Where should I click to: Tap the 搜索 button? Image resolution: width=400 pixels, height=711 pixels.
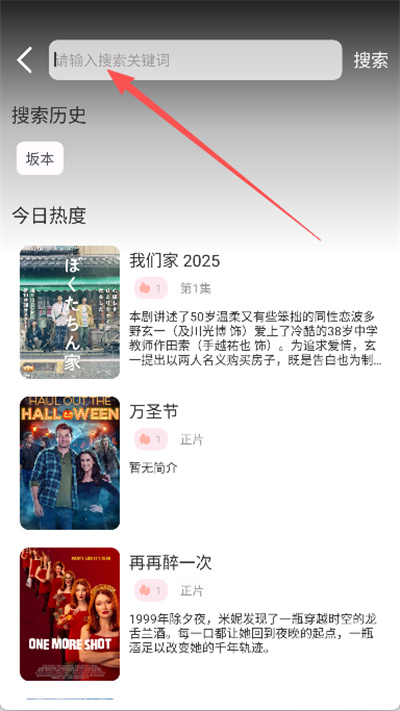coord(371,60)
